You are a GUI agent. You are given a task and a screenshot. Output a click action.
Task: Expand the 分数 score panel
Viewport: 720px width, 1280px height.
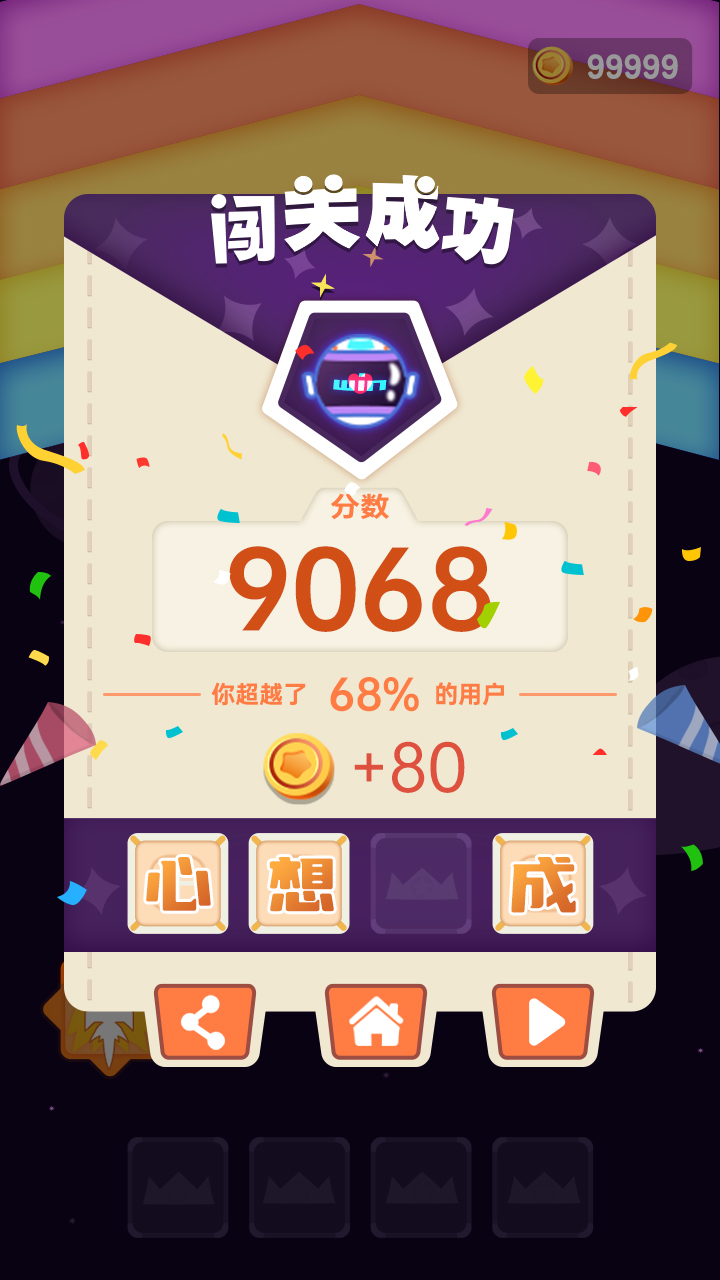coord(360,583)
